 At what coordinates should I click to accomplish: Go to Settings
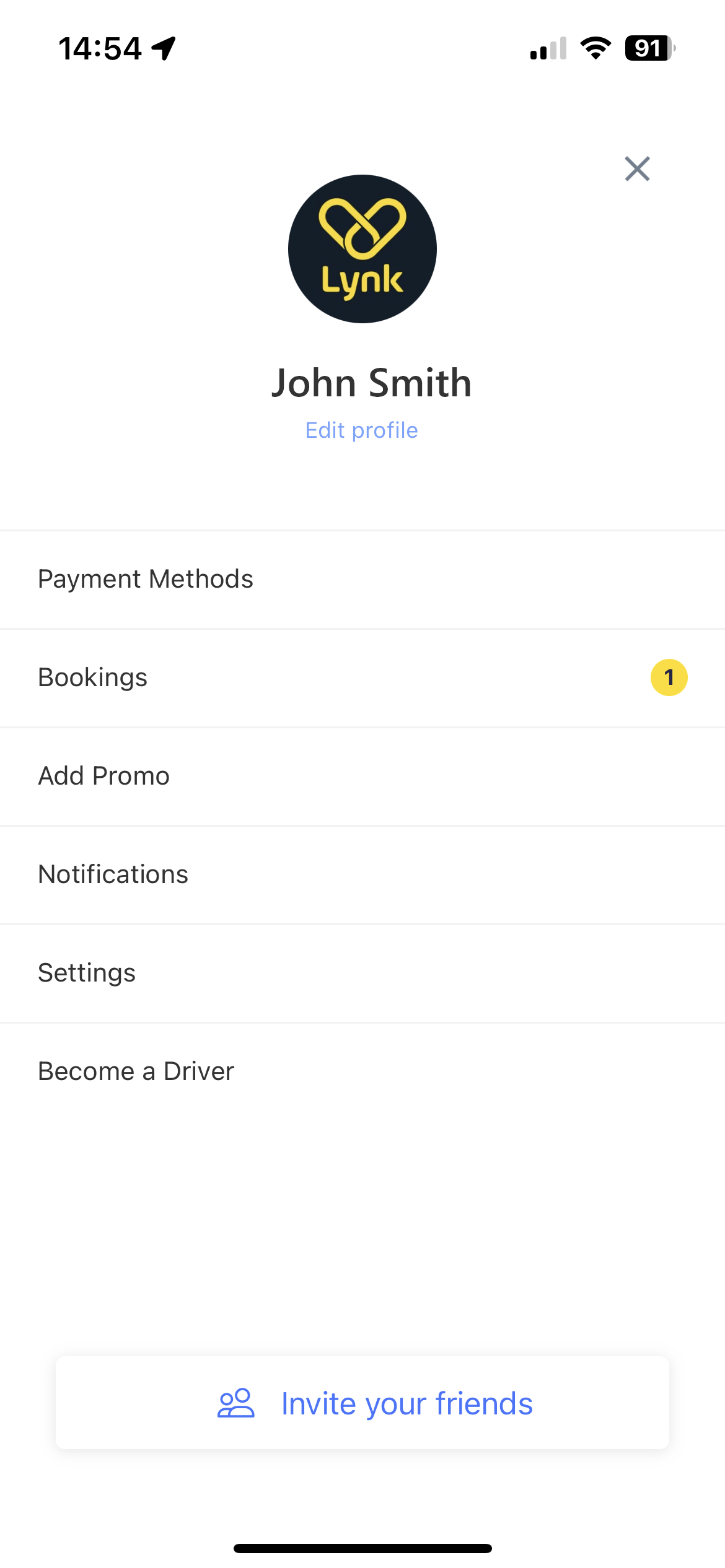[362, 973]
